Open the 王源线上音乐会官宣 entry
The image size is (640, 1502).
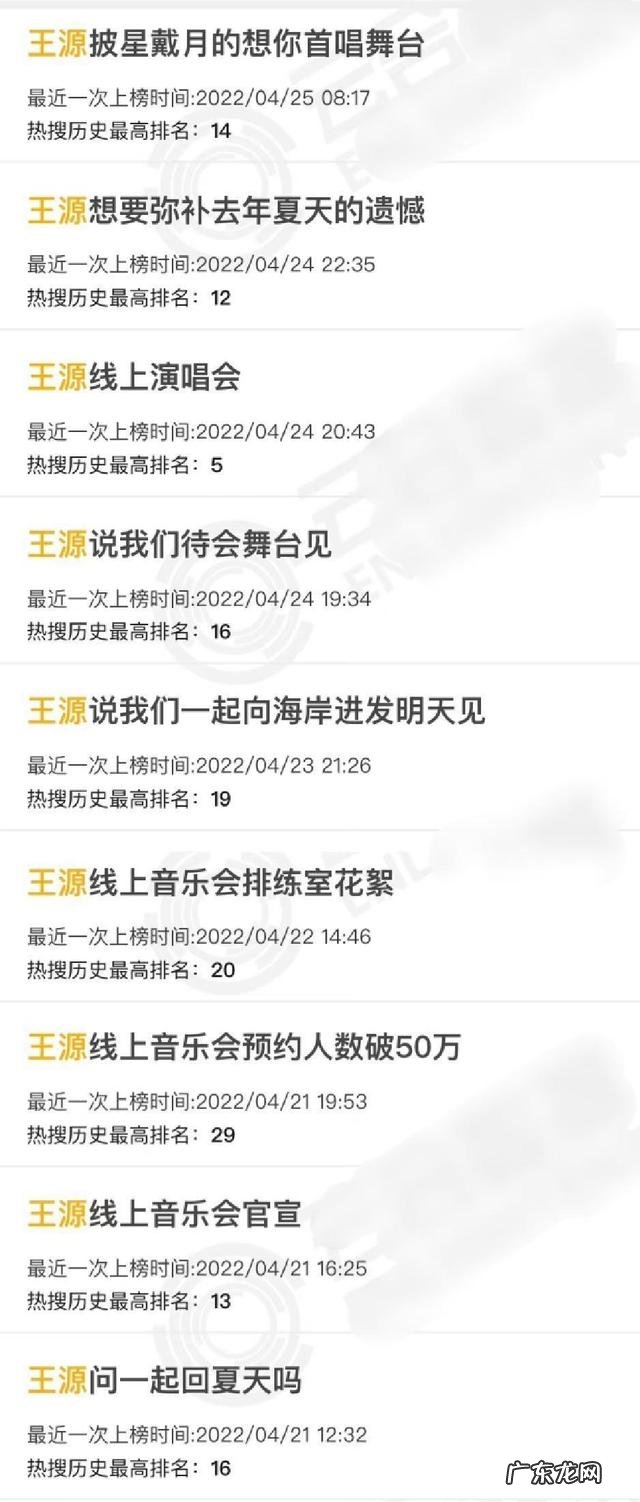[x=164, y=1215]
